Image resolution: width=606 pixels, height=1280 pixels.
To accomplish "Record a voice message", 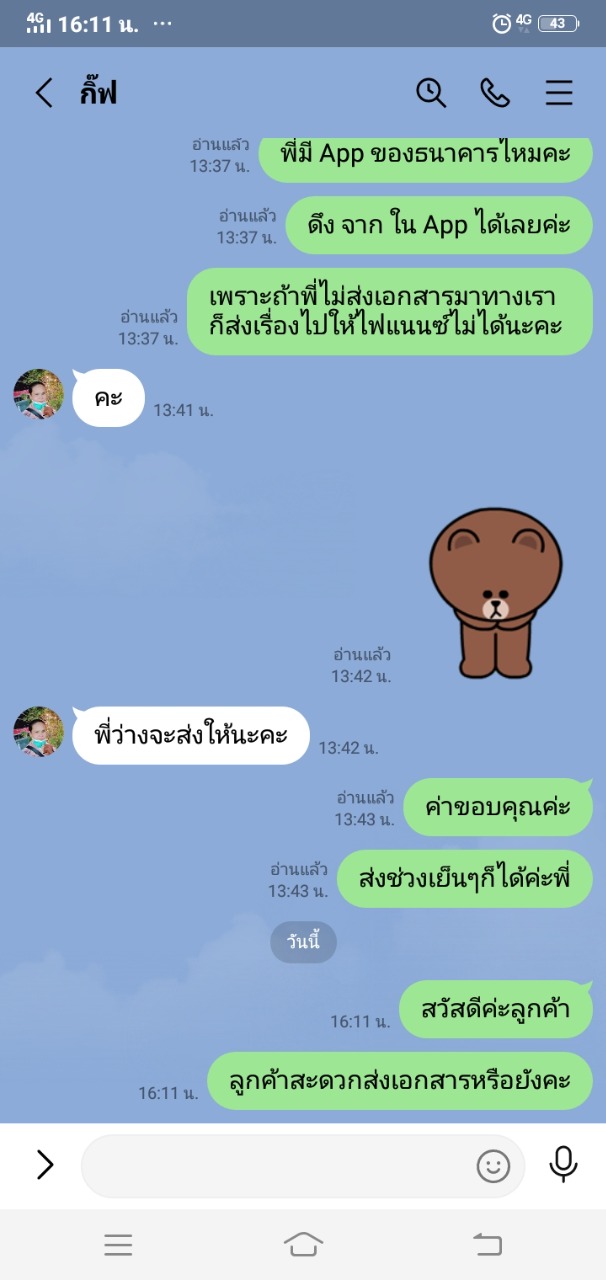I will click(564, 1164).
